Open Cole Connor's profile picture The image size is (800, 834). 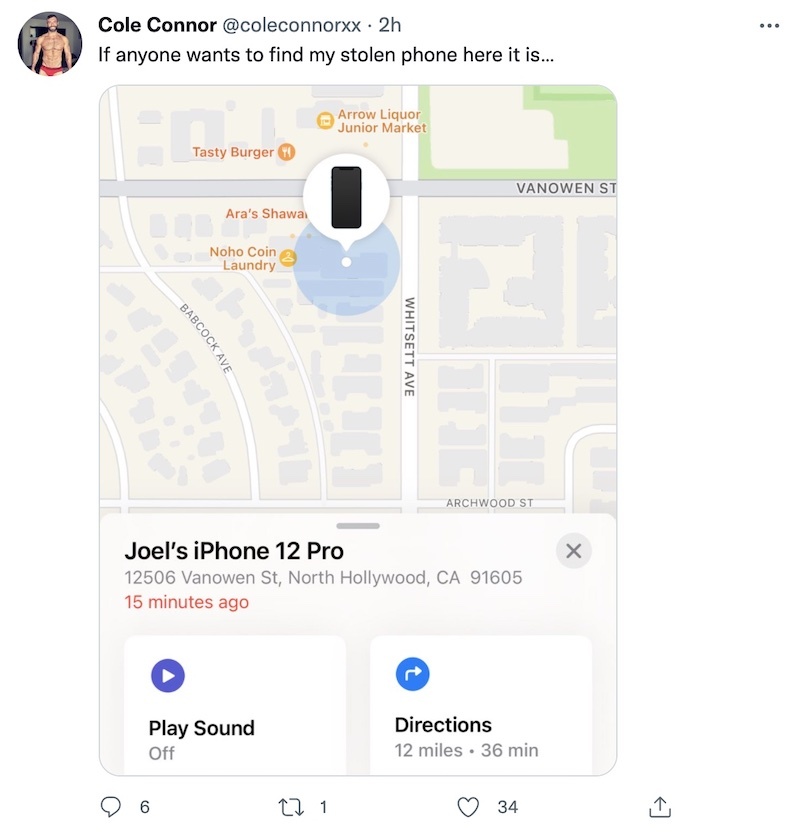[x=50, y=44]
